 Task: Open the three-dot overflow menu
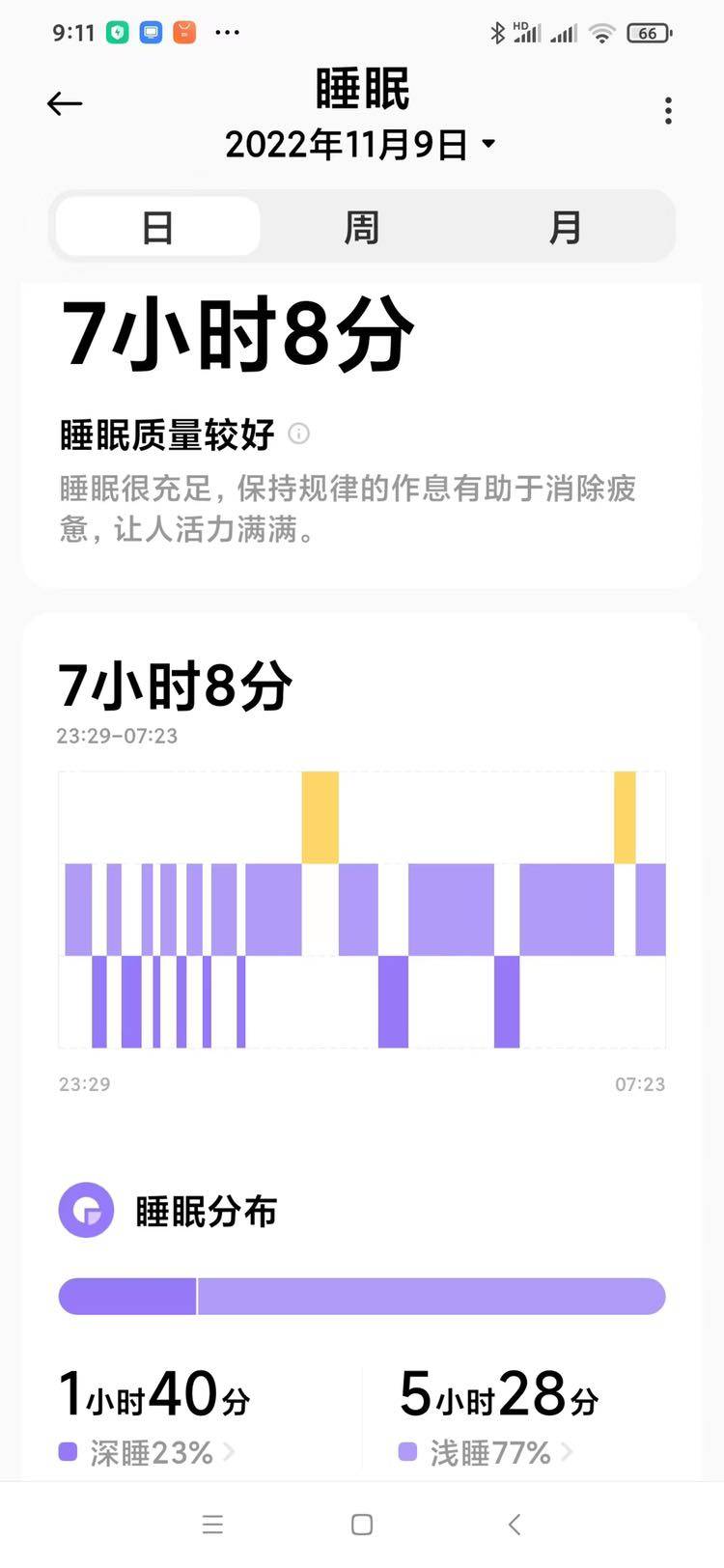(x=668, y=111)
